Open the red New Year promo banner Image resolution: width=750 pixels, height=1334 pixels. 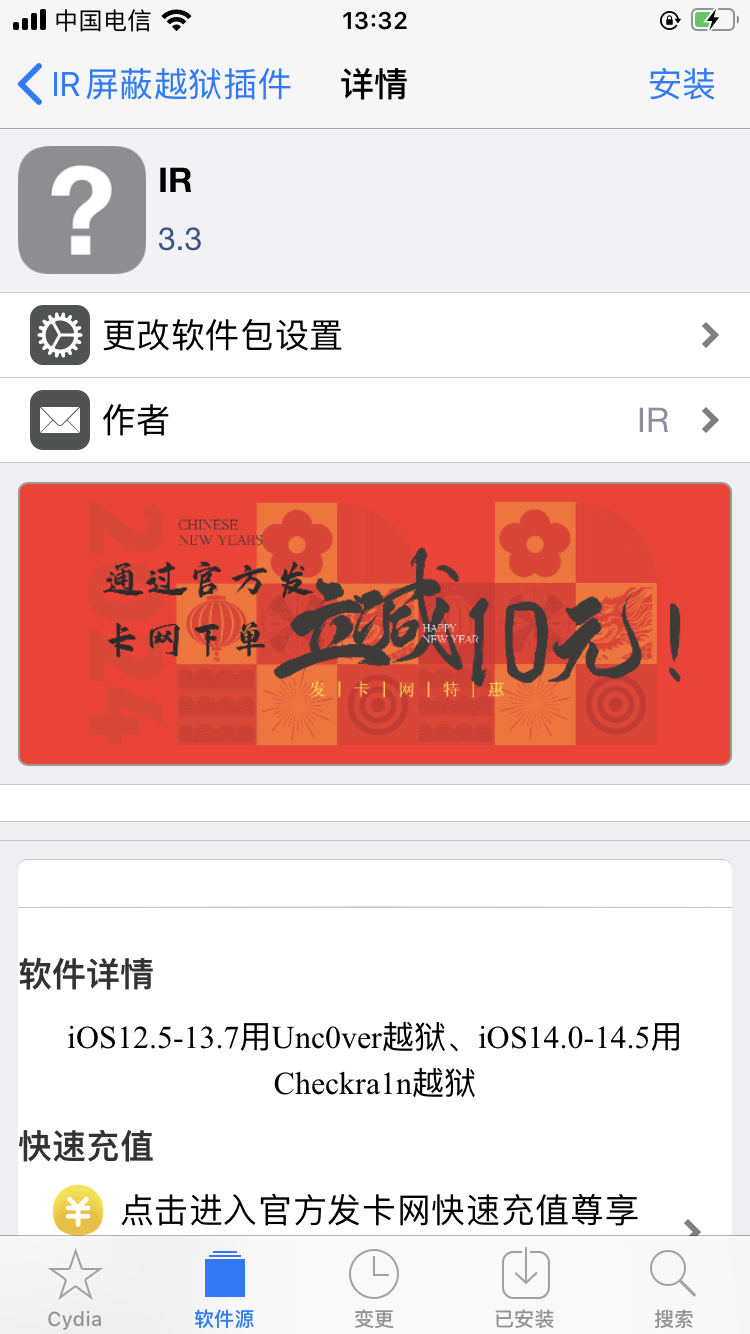[x=375, y=624]
